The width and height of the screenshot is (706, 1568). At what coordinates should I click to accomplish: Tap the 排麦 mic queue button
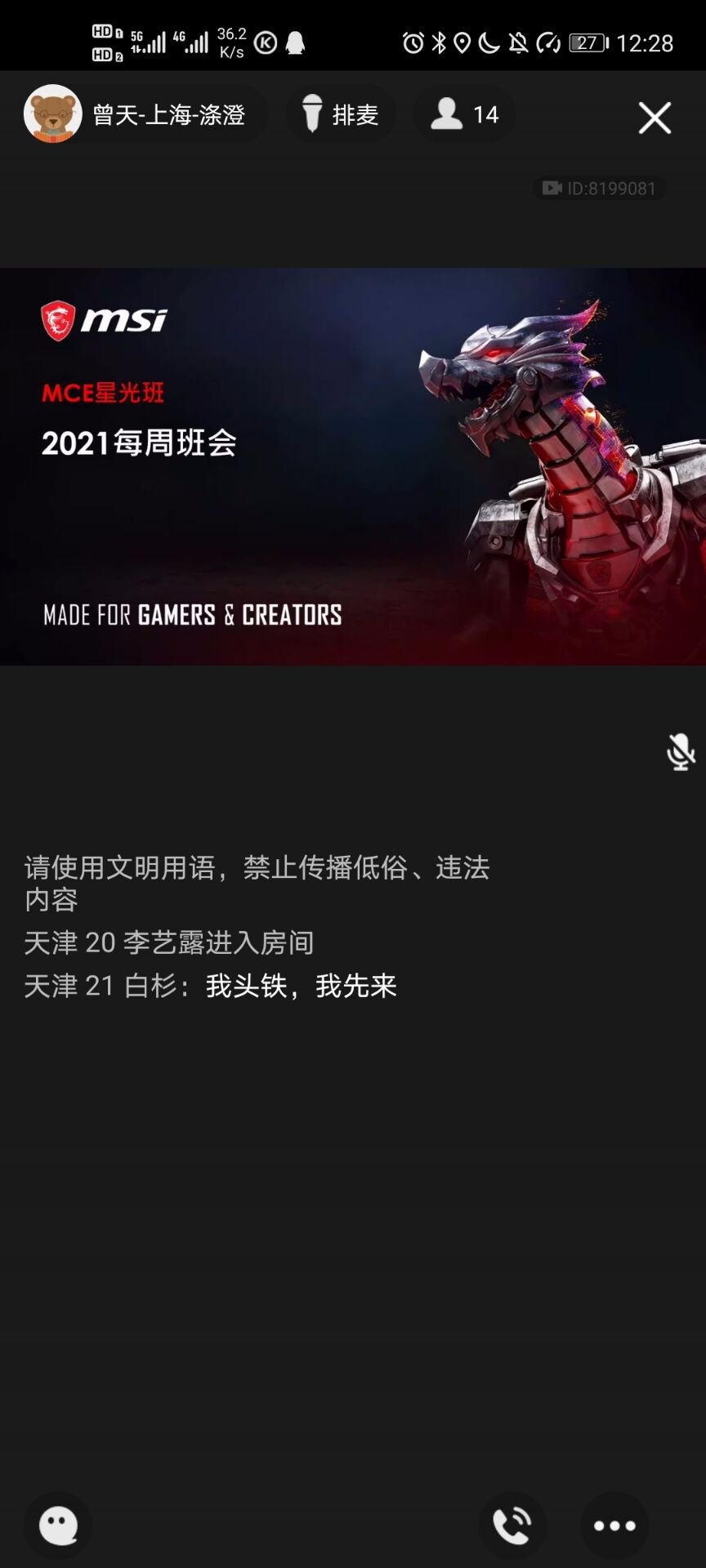(341, 115)
